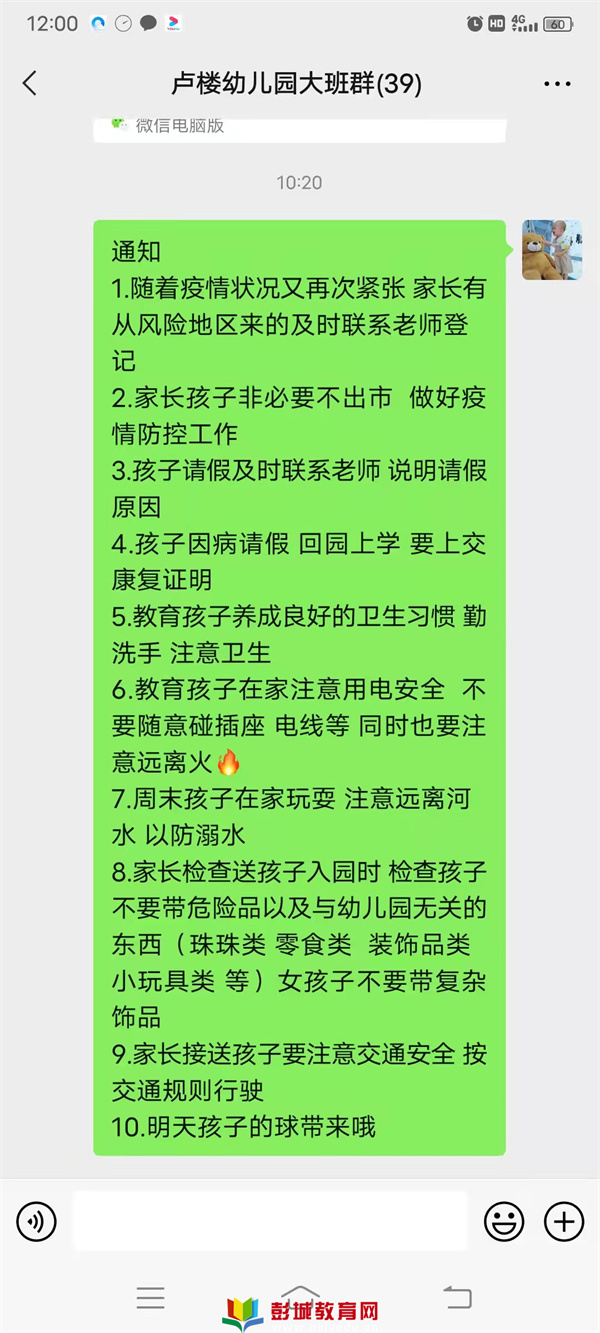Open system recent apps menu

coord(151,1298)
